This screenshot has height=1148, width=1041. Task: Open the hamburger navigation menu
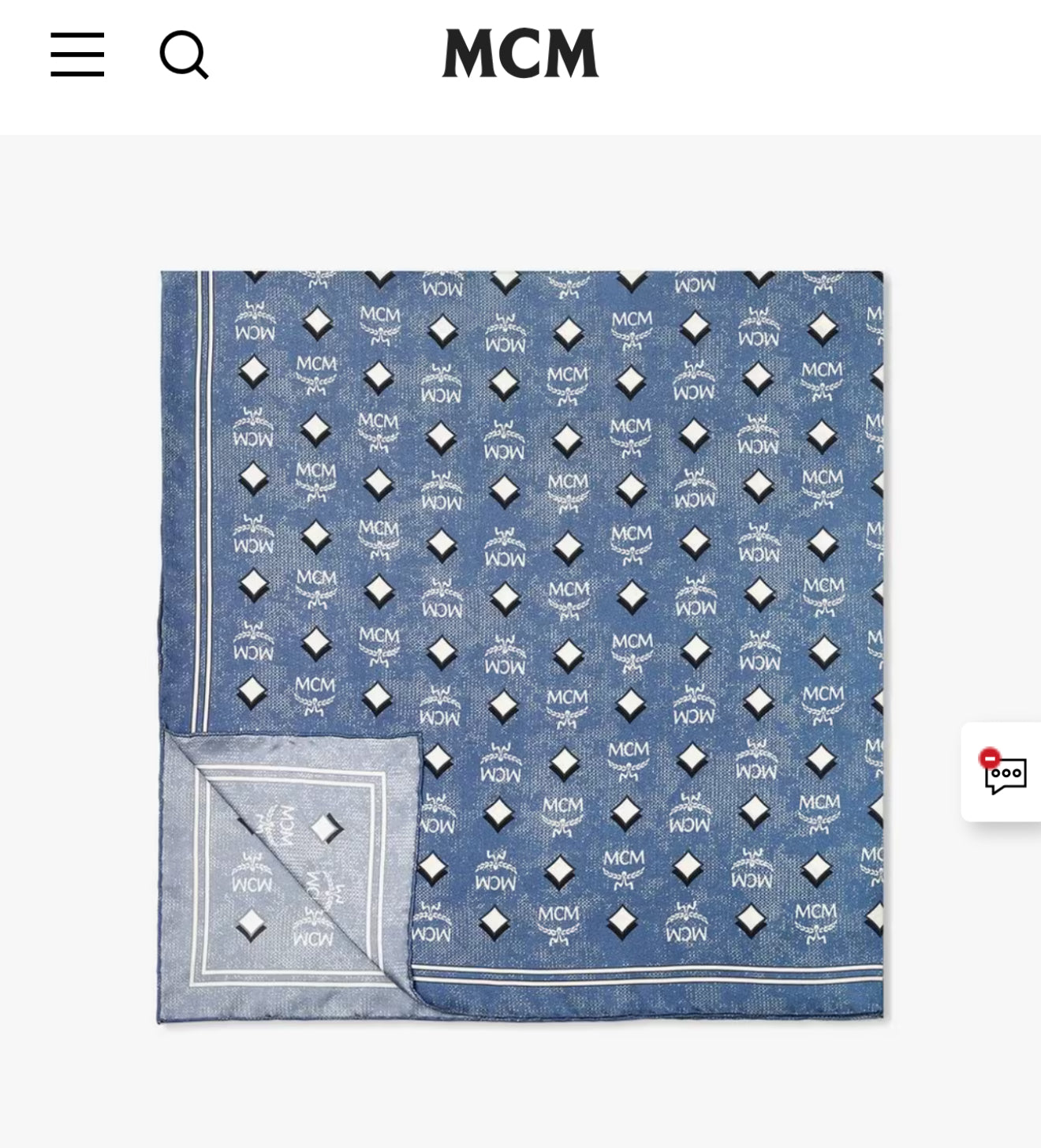[x=77, y=54]
